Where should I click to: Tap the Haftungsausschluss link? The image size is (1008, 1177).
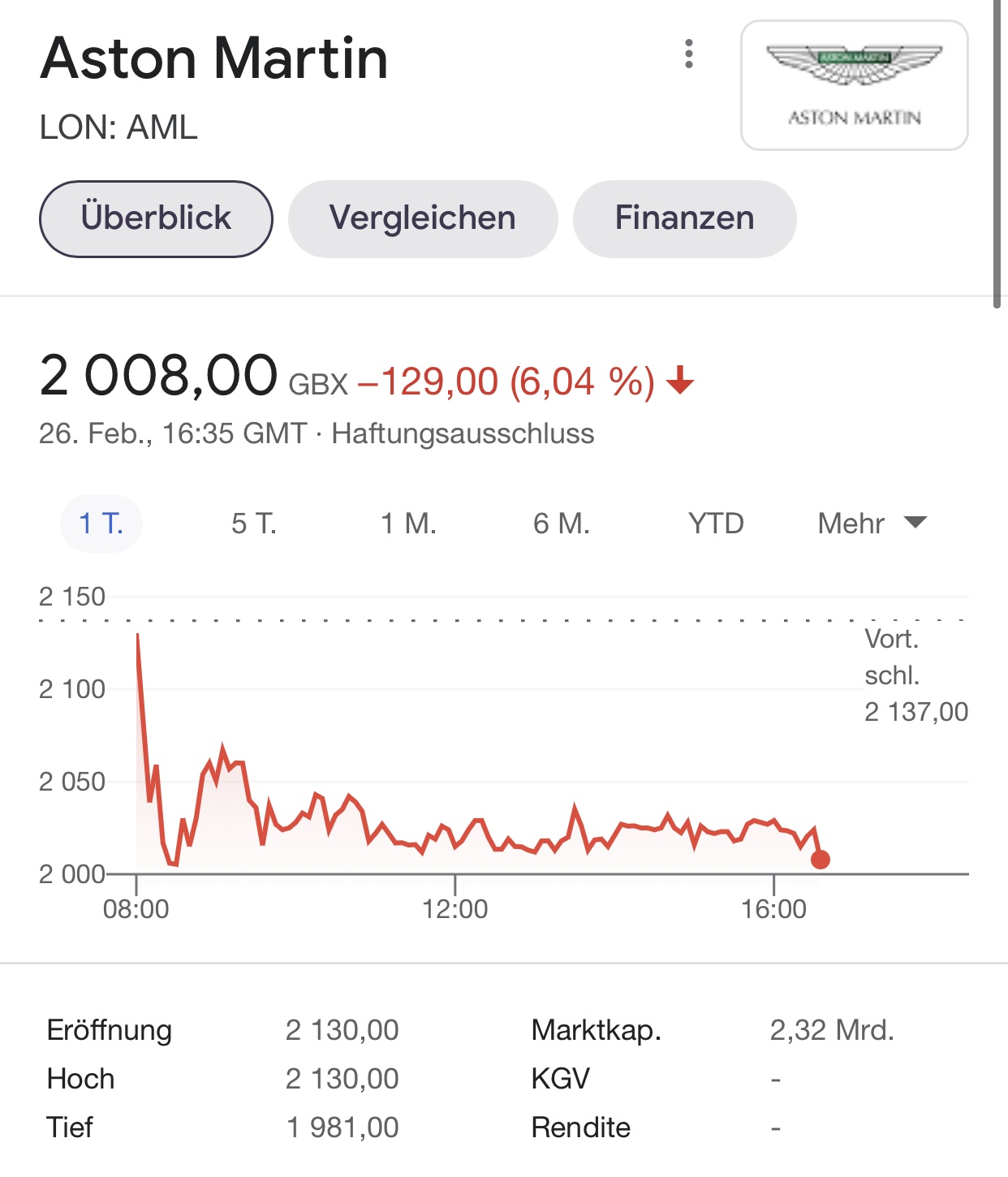click(463, 433)
